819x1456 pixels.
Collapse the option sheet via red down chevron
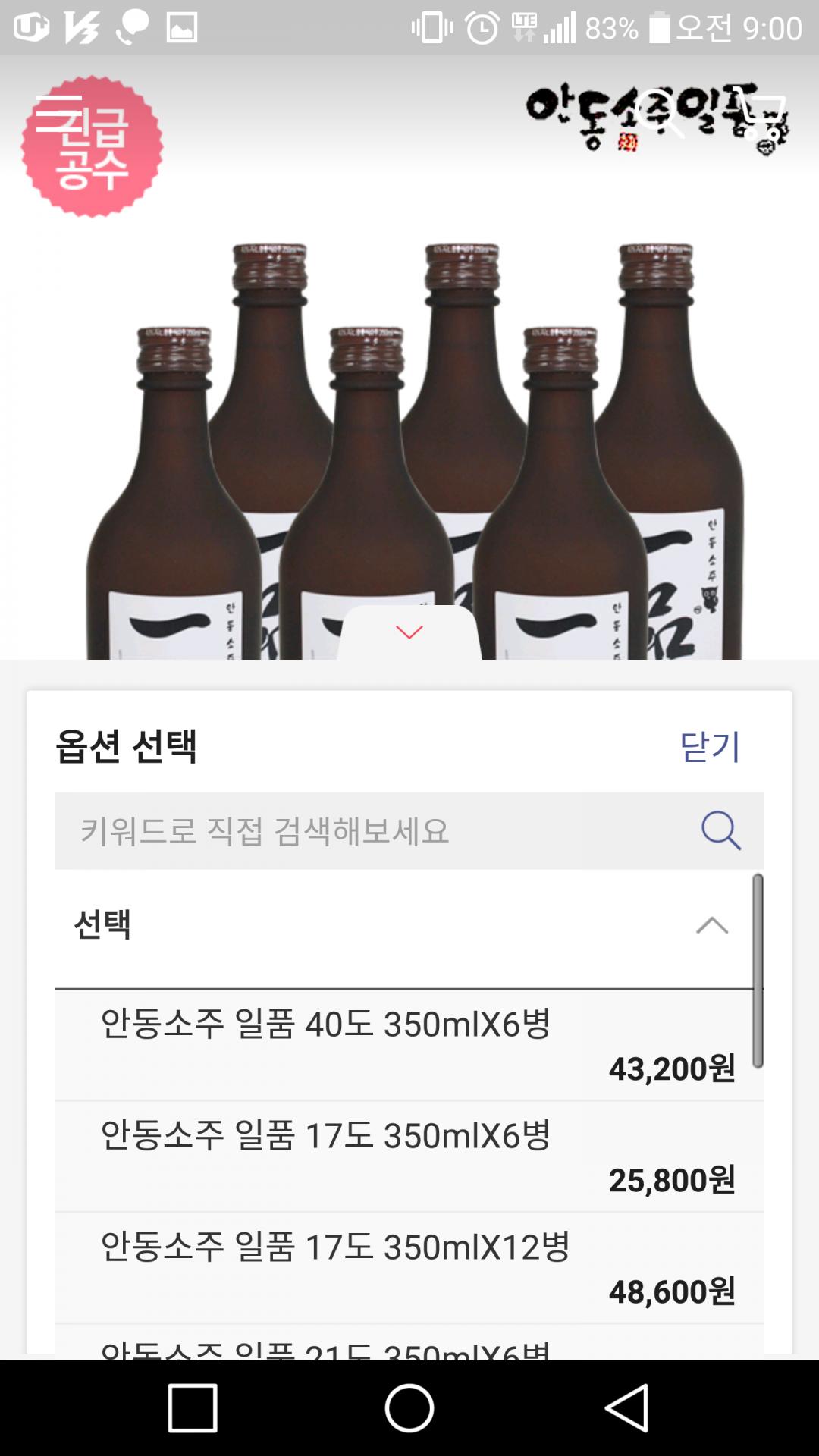(408, 632)
